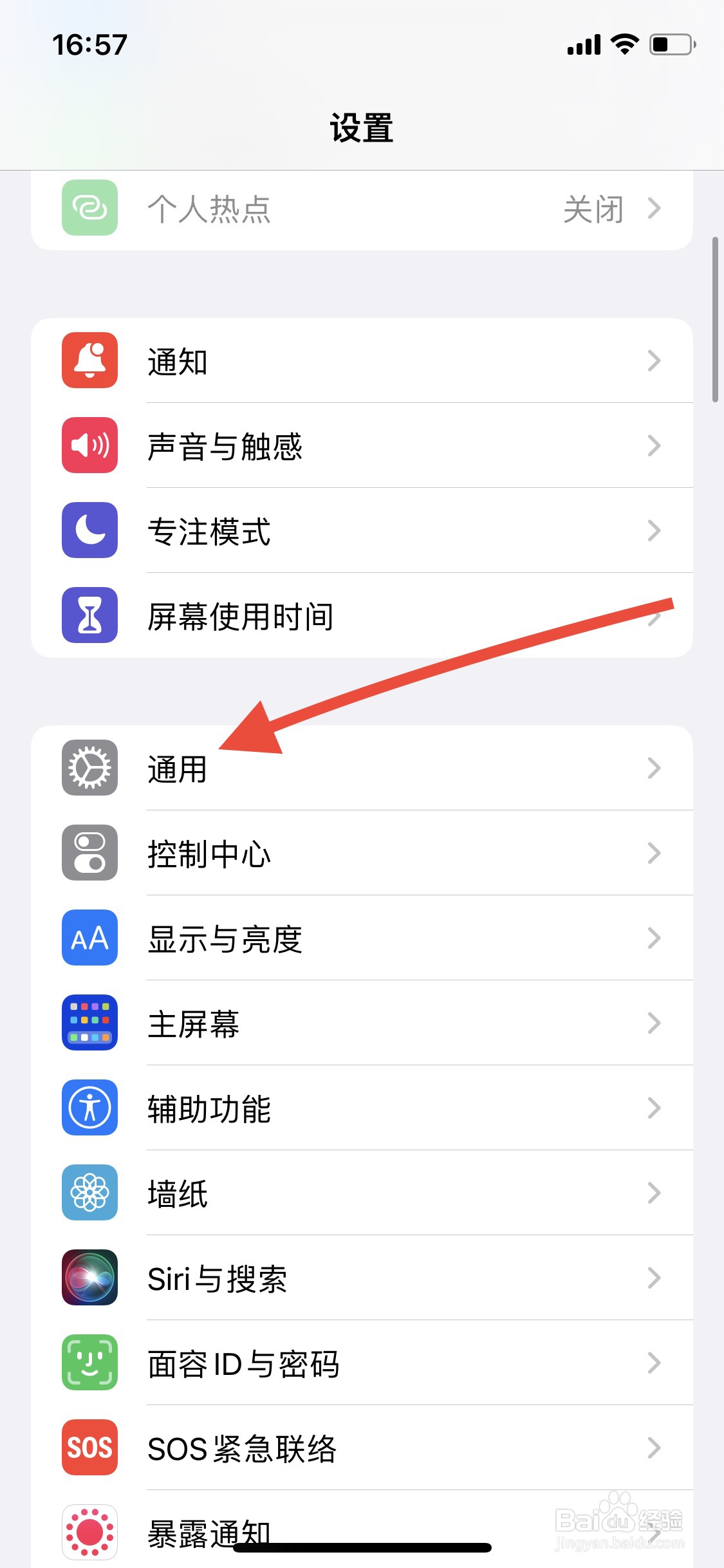
Task: Tap the Accessibility figure icon
Action: 89,1108
